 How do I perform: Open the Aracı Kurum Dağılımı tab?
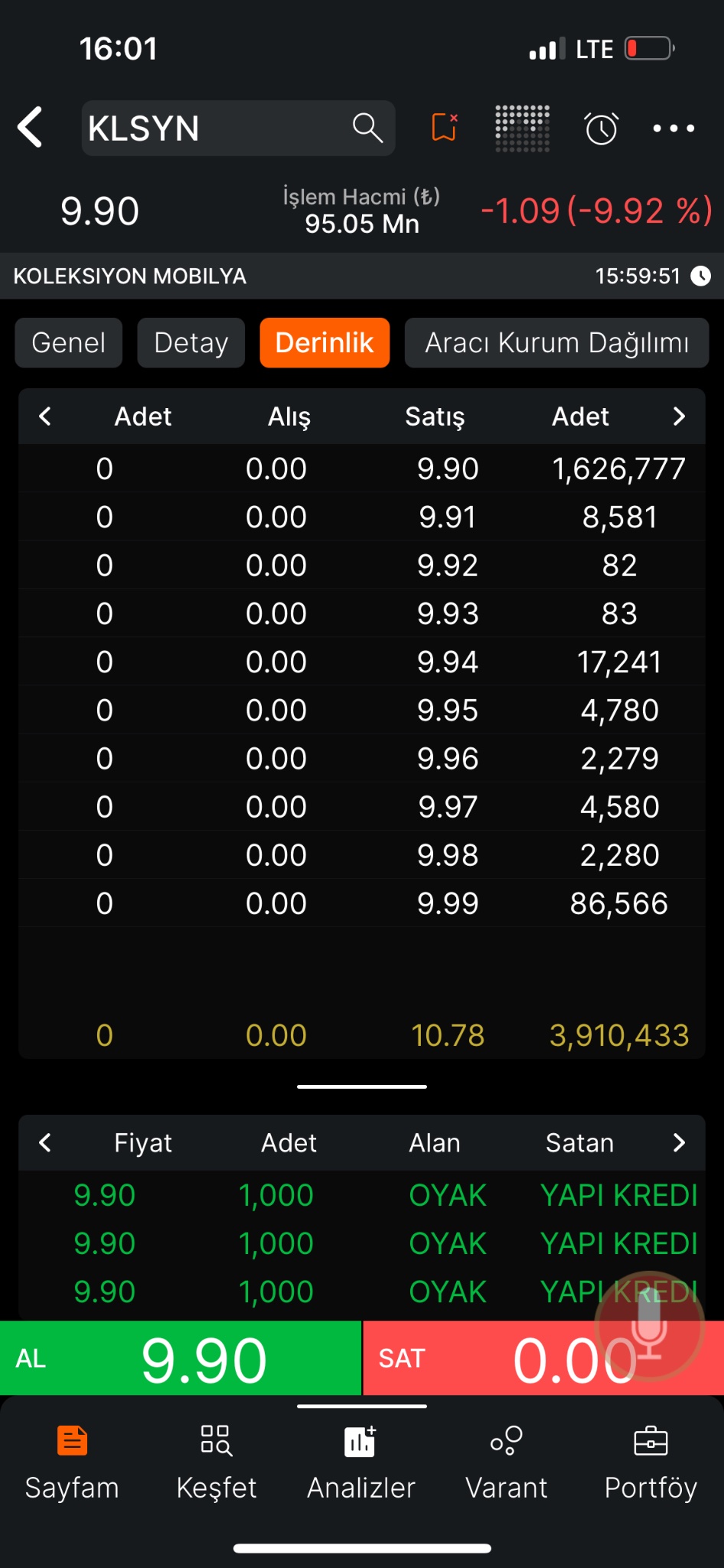pyautogui.click(x=556, y=343)
